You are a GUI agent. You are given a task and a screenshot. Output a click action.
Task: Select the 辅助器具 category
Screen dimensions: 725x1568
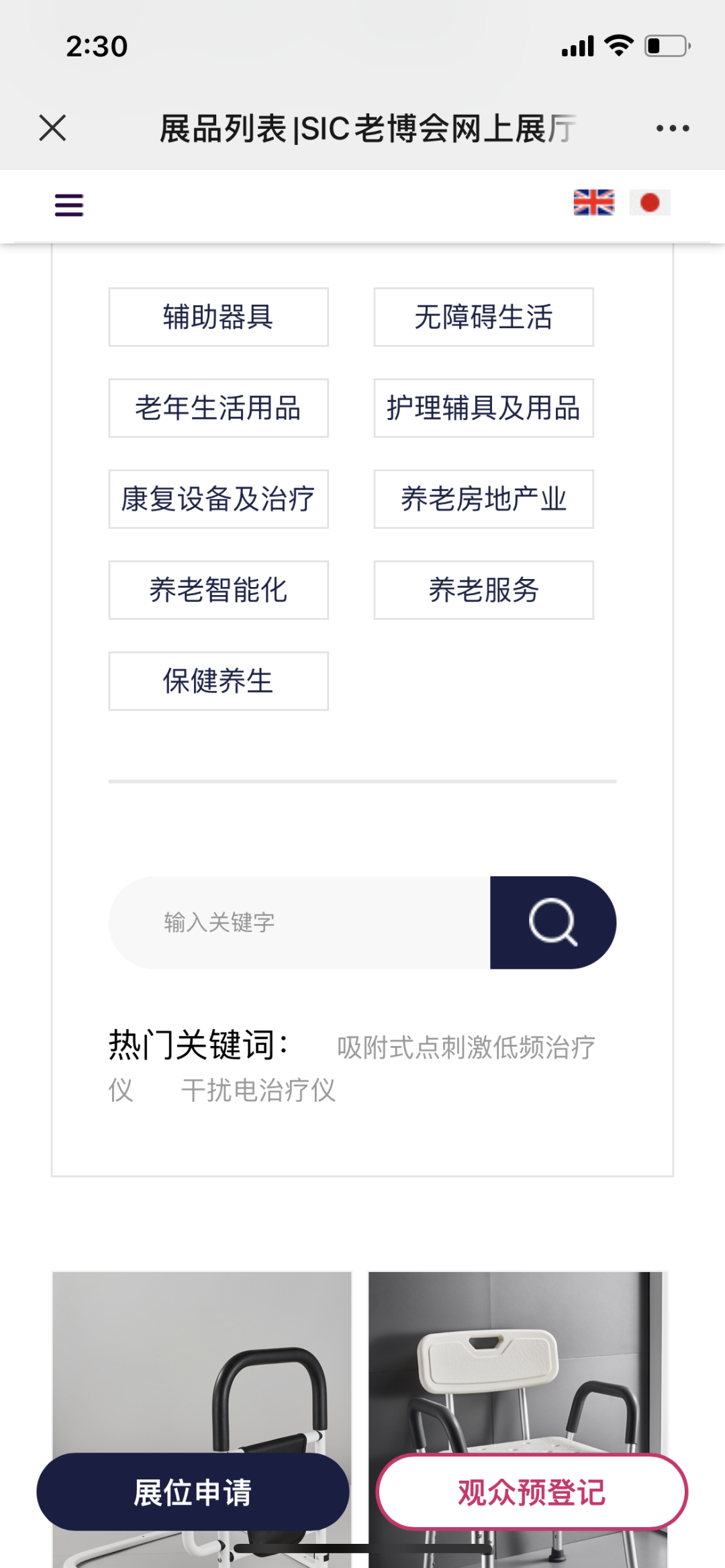[x=218, y=317]
